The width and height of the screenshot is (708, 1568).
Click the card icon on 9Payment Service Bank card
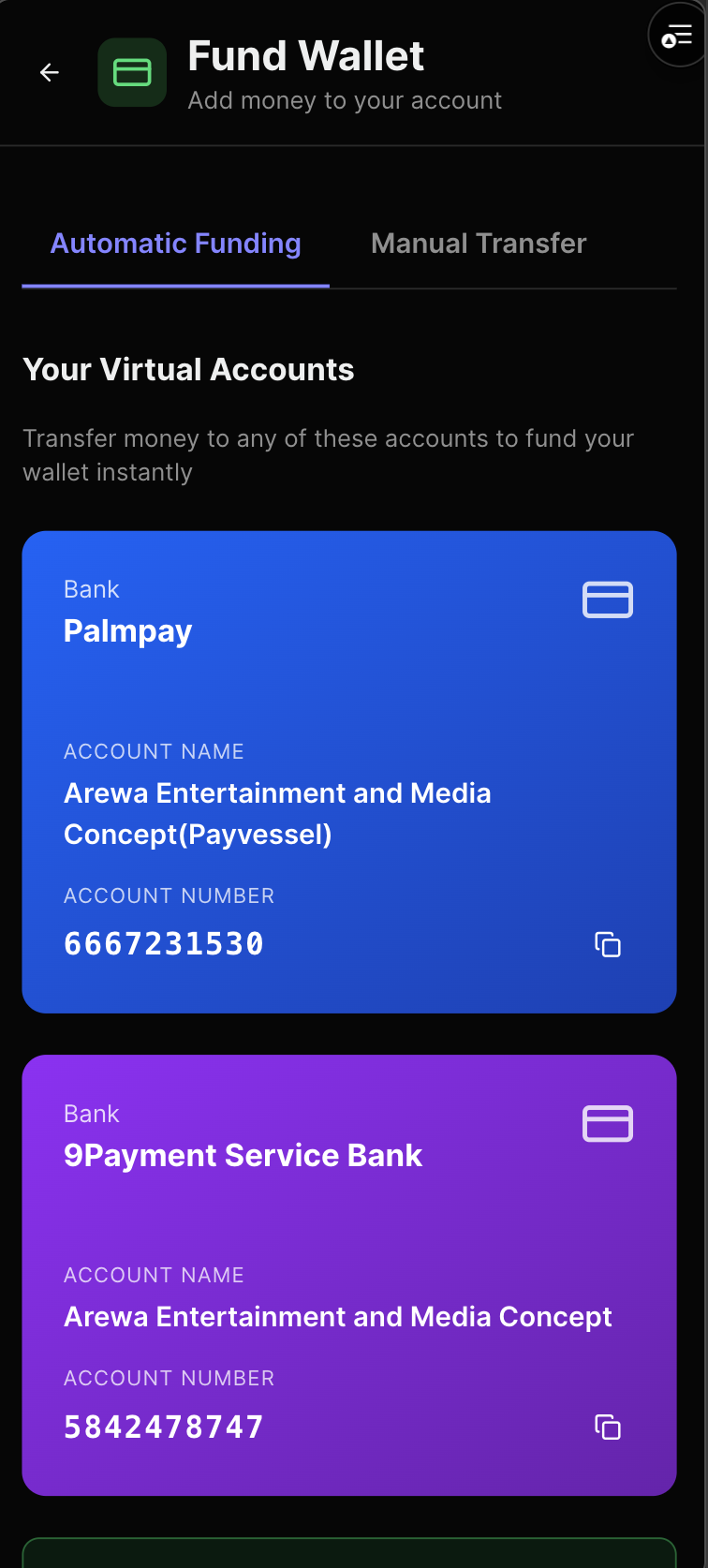coord(607,1124)
